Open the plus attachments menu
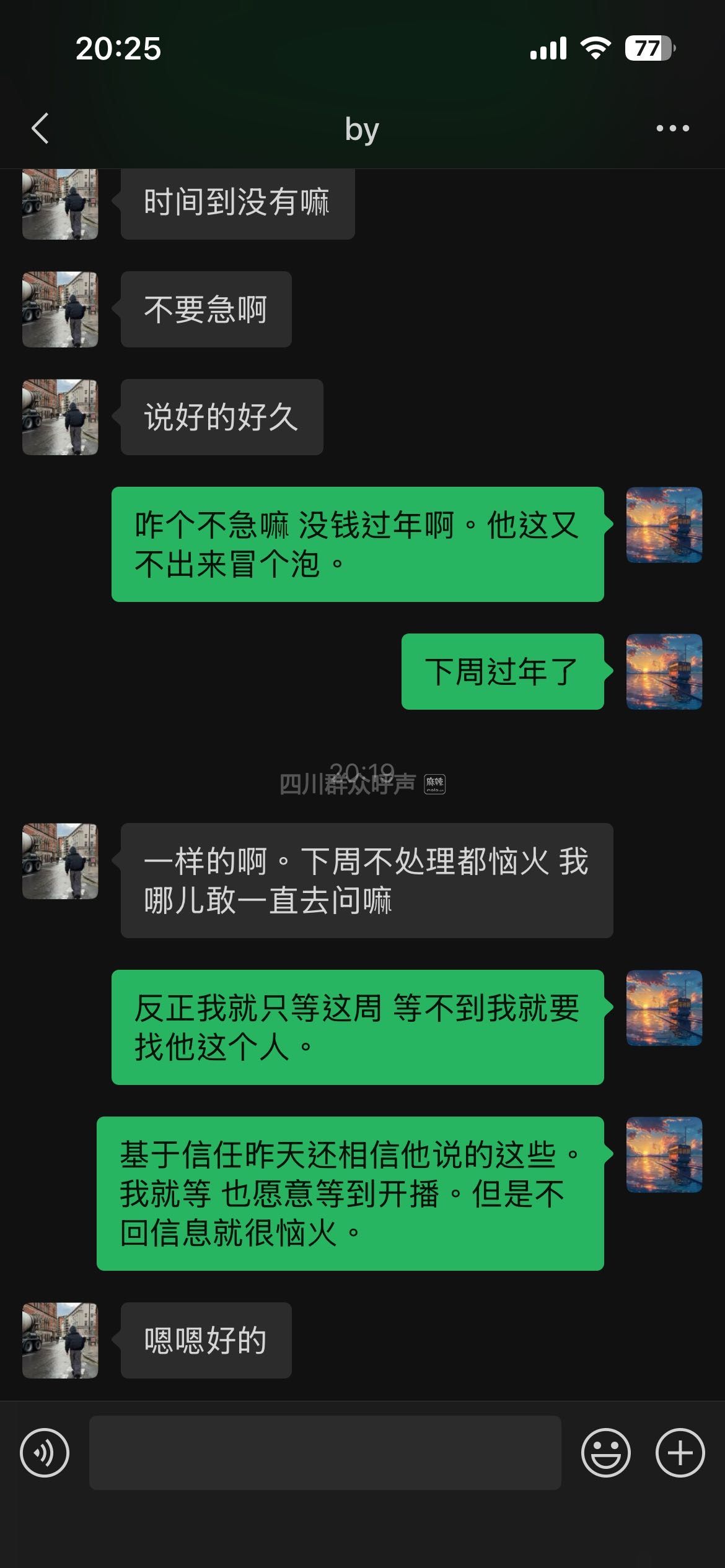The width and height of the screenshot is (725, 1568). pos(680,1453)
